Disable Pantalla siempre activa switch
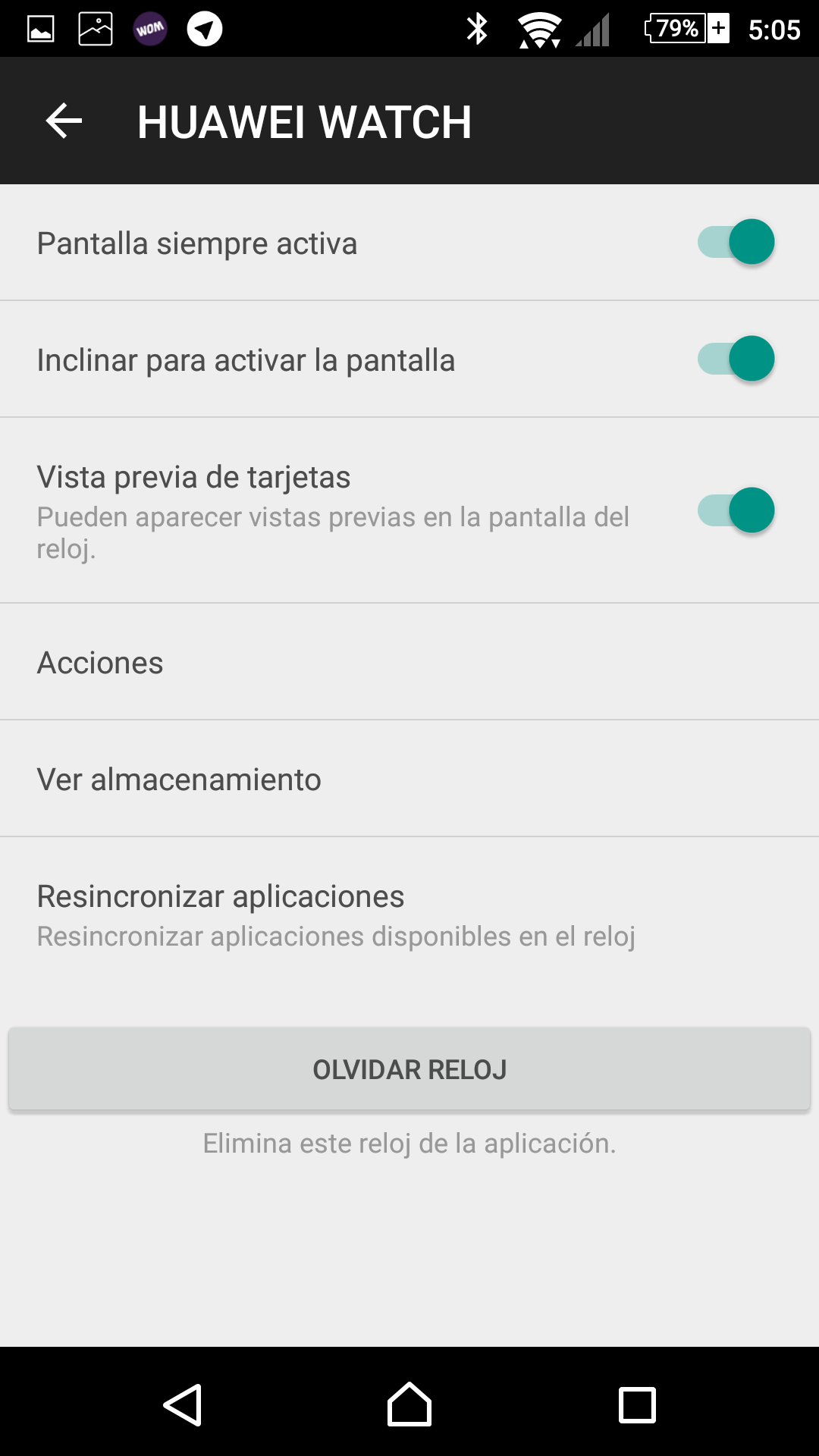 coord(736,242)
